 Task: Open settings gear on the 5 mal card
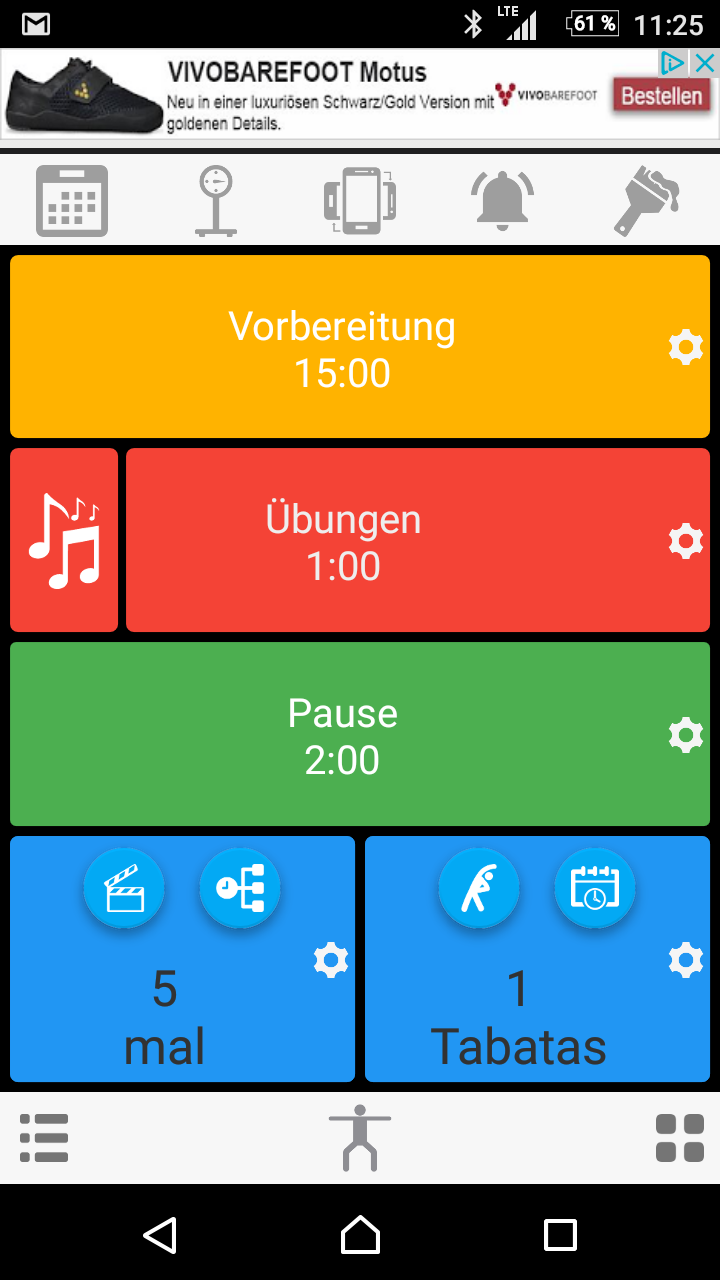(330, 960)
